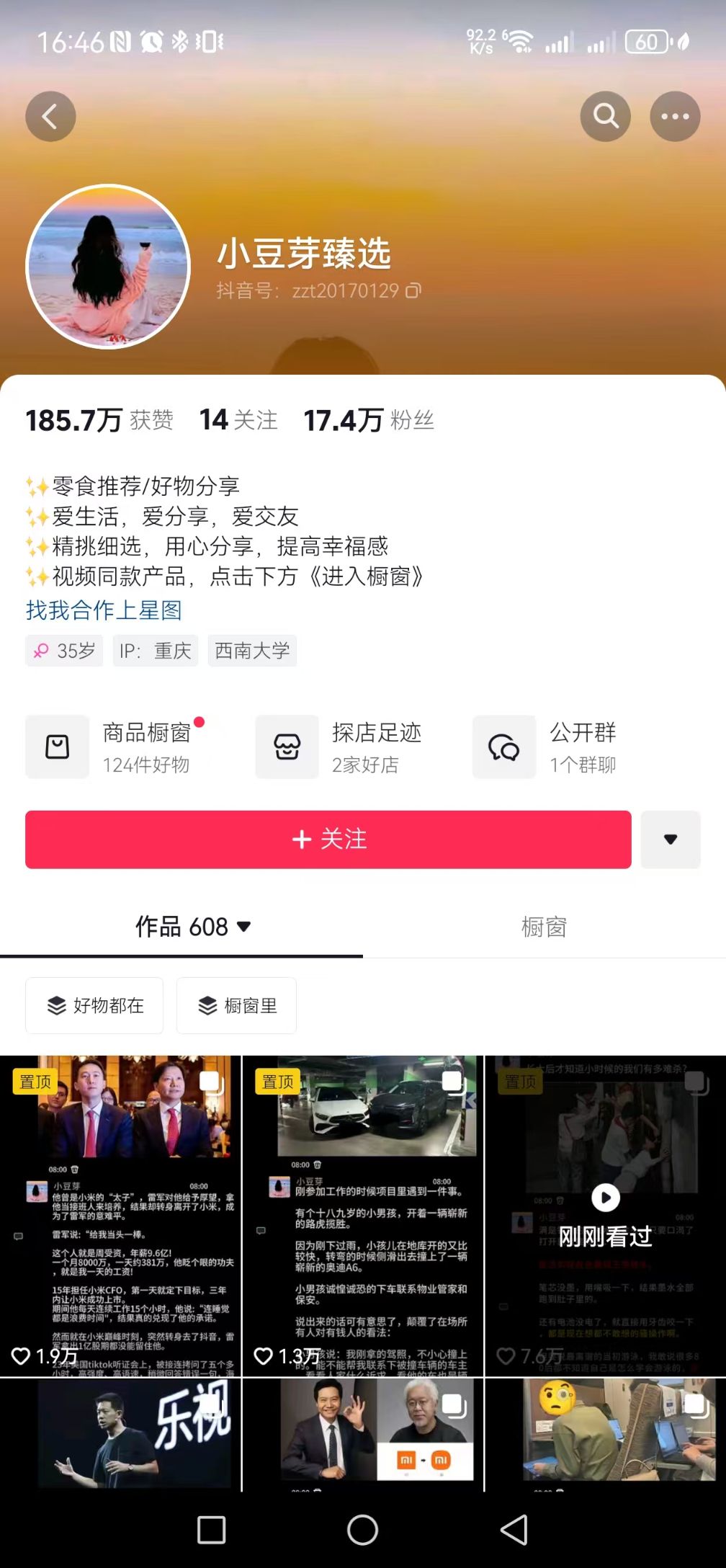Tap the 西南大学 school tag
The width and height of the screenshot is (726, 1568).
[252, 651]
